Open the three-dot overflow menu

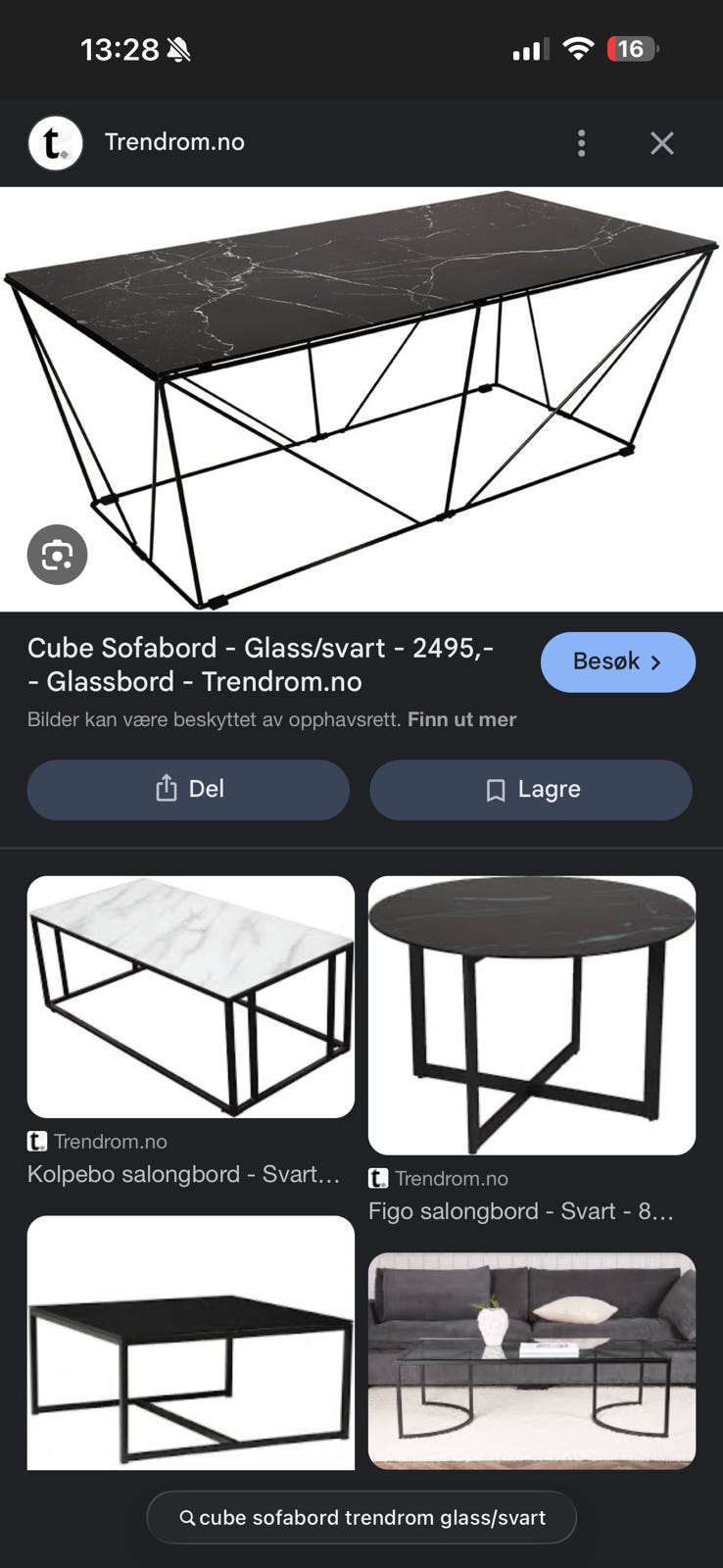[x=581, y=142]
